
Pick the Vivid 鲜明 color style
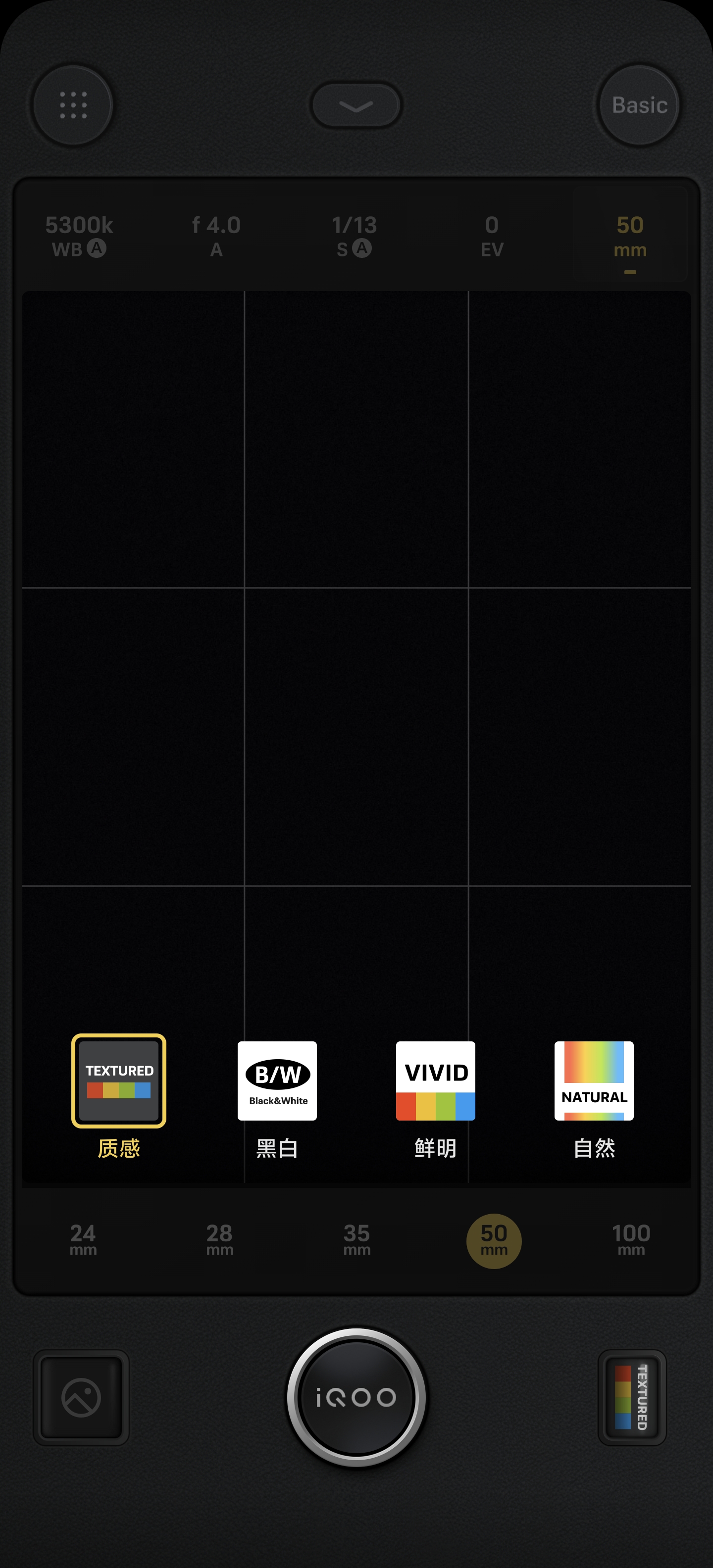435,1081
